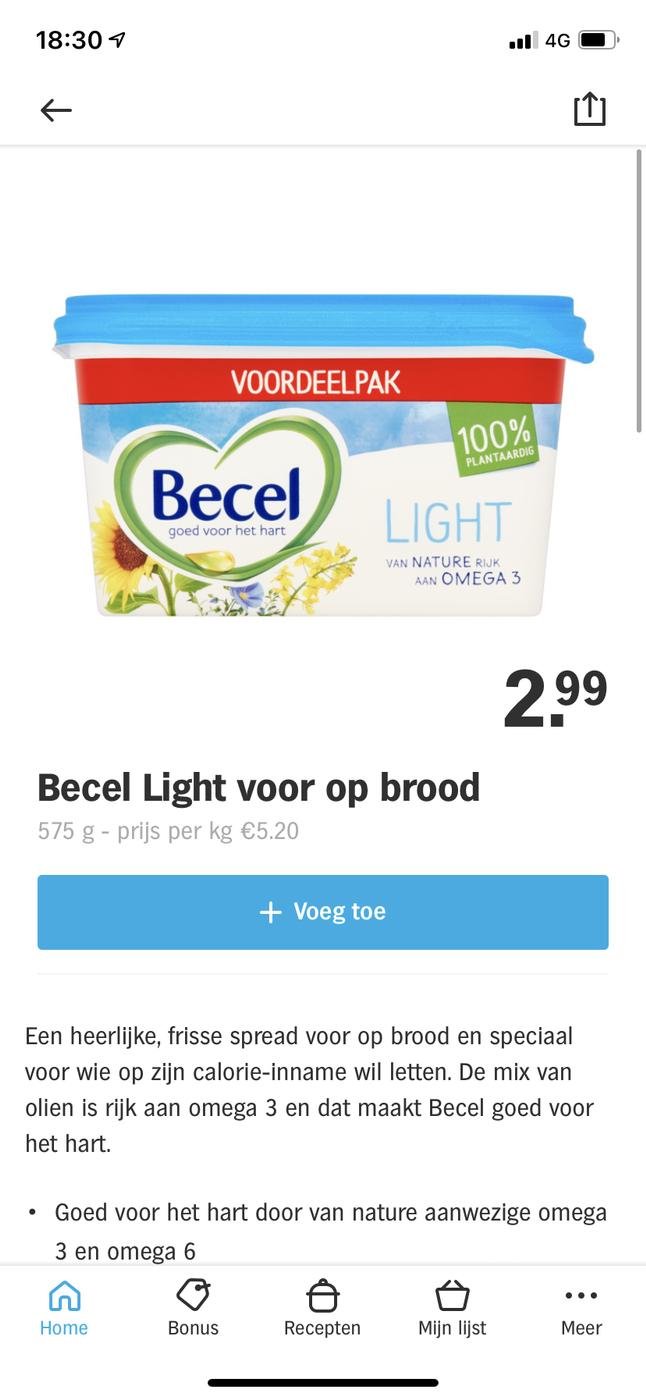Open the Mijn lijst tab
Image resolution: width=646 pixels, height=1400 pixels.
click(452, 1308)
